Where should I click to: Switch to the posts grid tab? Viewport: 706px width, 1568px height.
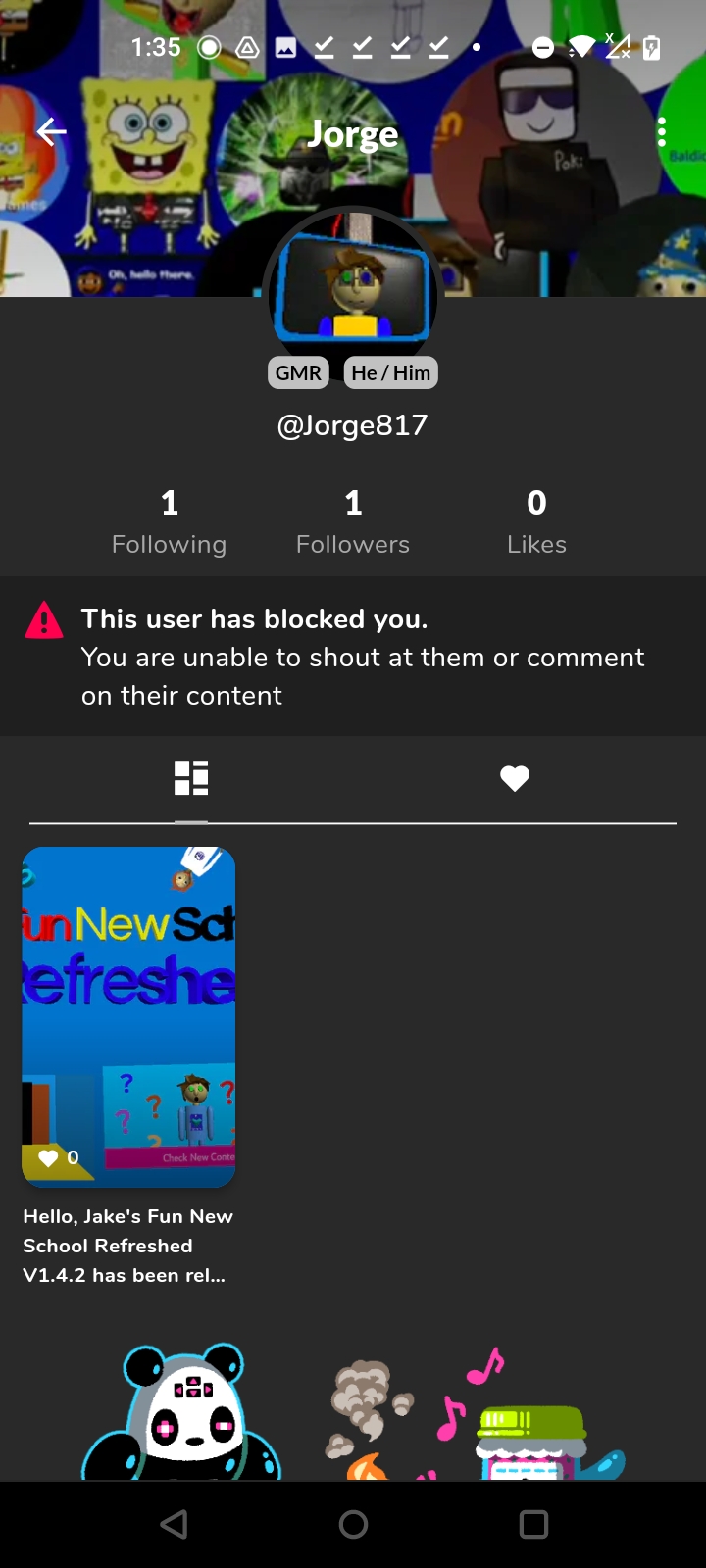[191, 778]
